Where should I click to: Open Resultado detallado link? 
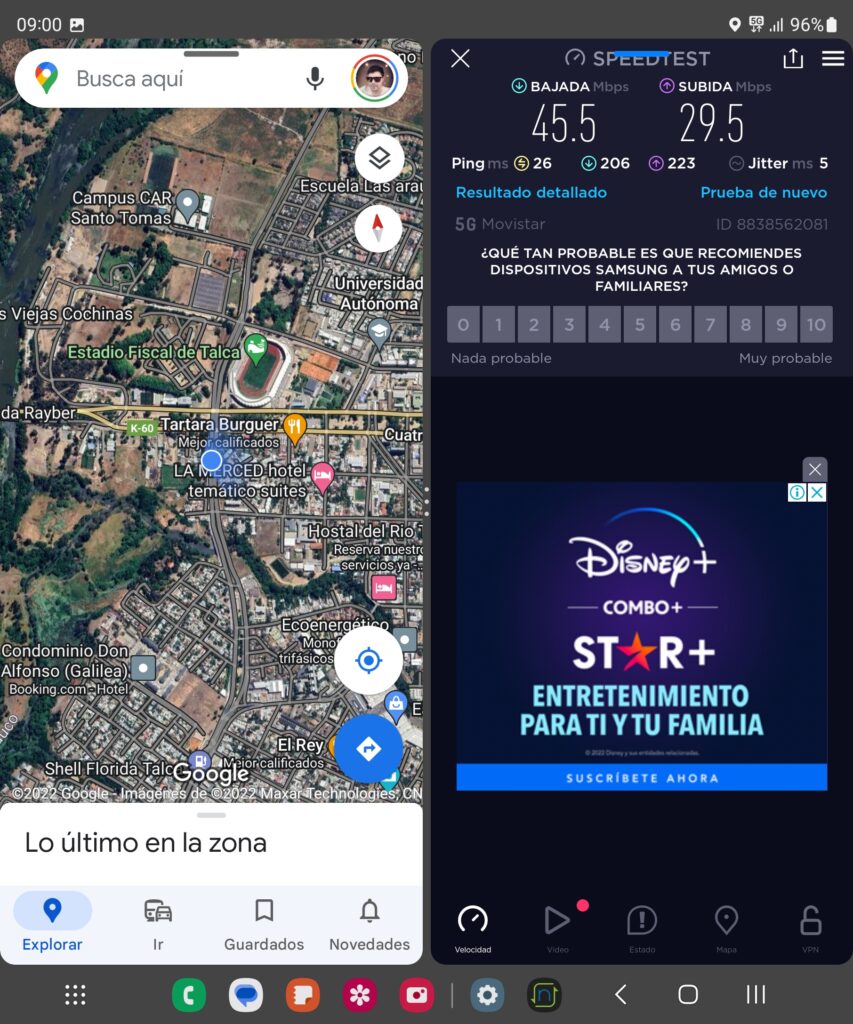[x=531, y=192]
